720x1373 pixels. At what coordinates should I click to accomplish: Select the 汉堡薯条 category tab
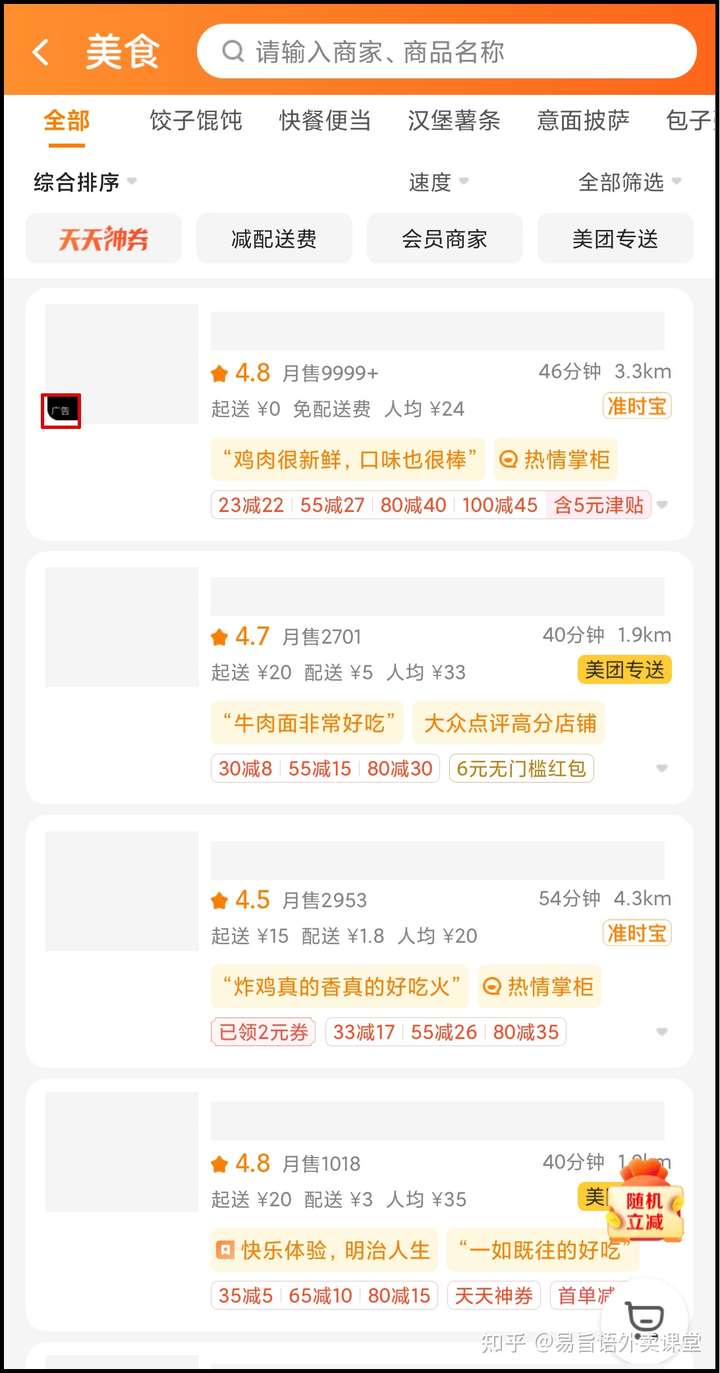coord(454,121)
